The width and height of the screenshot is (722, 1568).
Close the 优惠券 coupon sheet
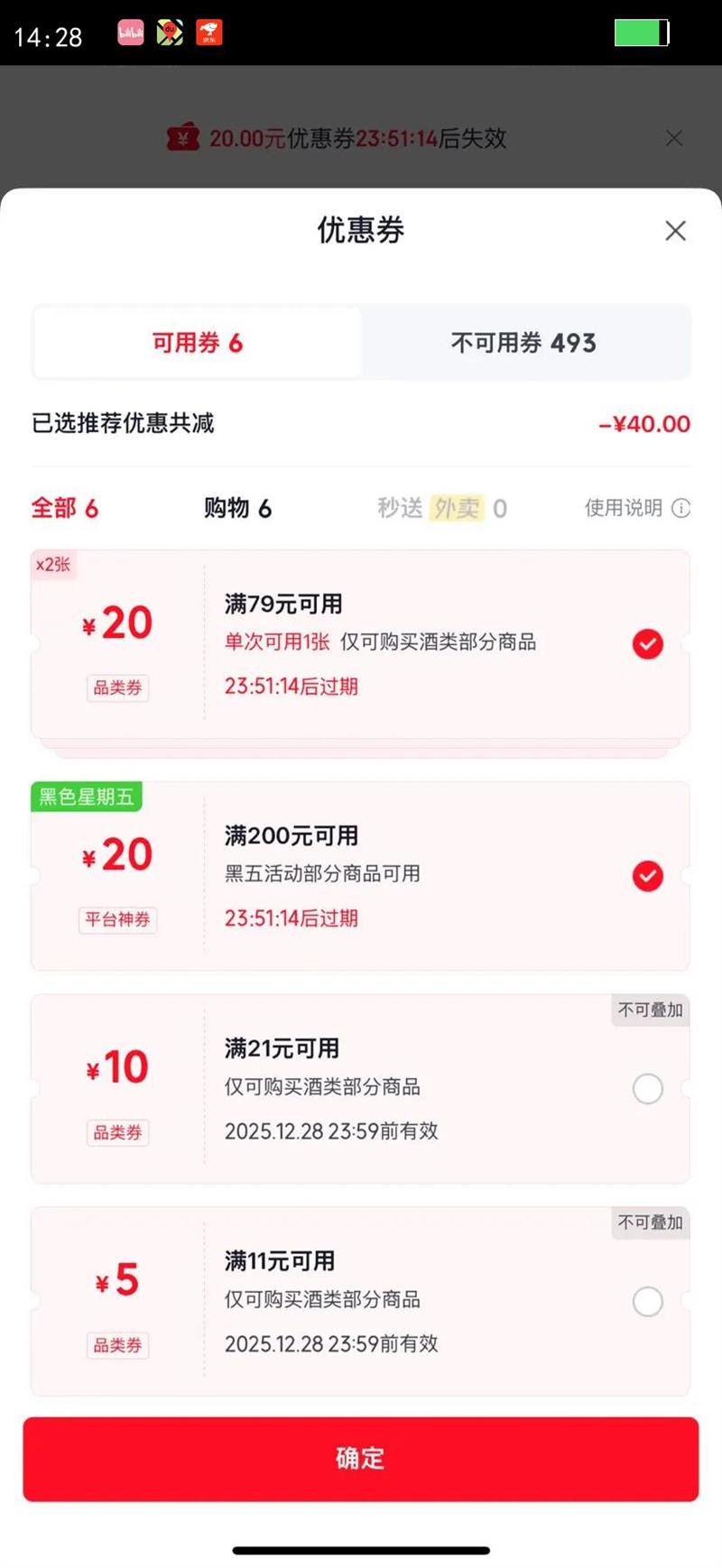click(675, 231)
